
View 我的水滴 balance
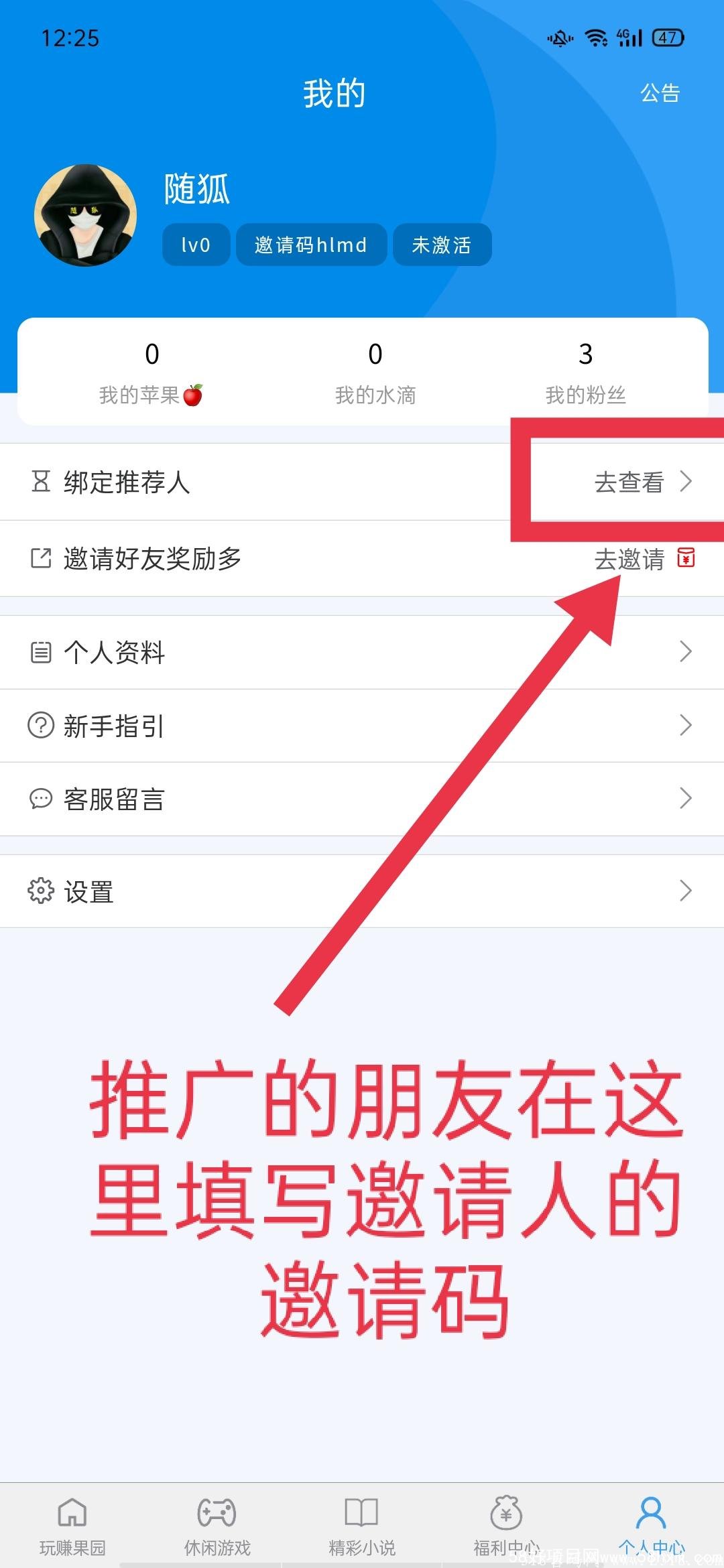click(x=375, y=373)
